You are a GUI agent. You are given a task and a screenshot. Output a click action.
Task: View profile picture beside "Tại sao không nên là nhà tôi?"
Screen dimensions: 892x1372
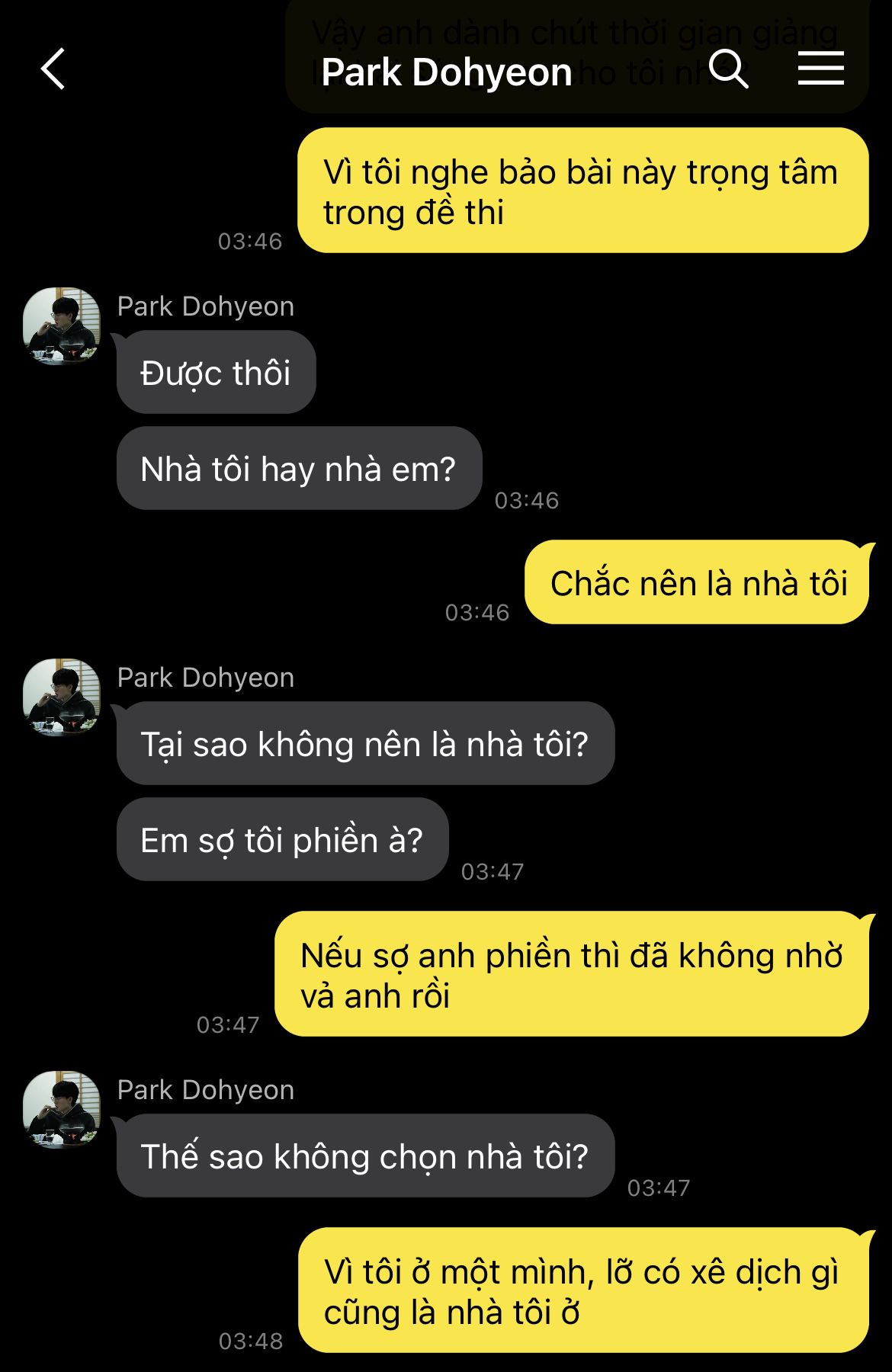pos(62,697)
